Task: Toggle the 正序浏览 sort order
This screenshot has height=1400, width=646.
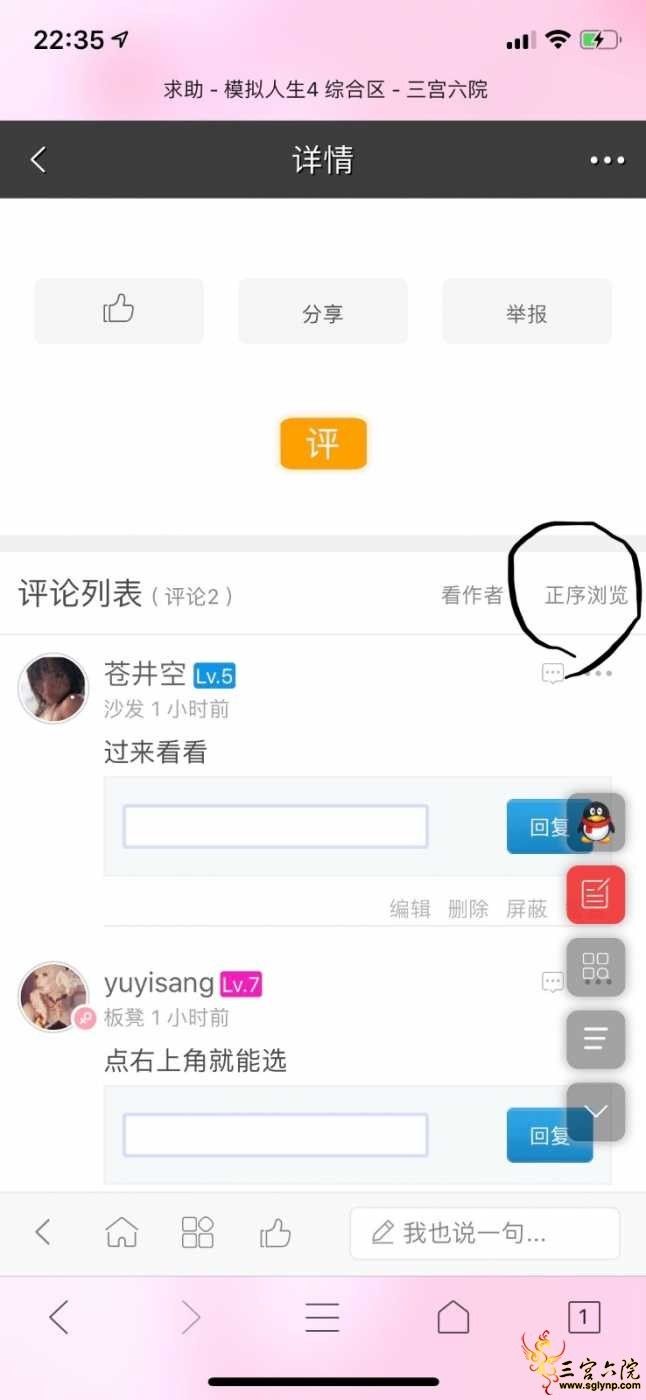Action: (586, 595)
